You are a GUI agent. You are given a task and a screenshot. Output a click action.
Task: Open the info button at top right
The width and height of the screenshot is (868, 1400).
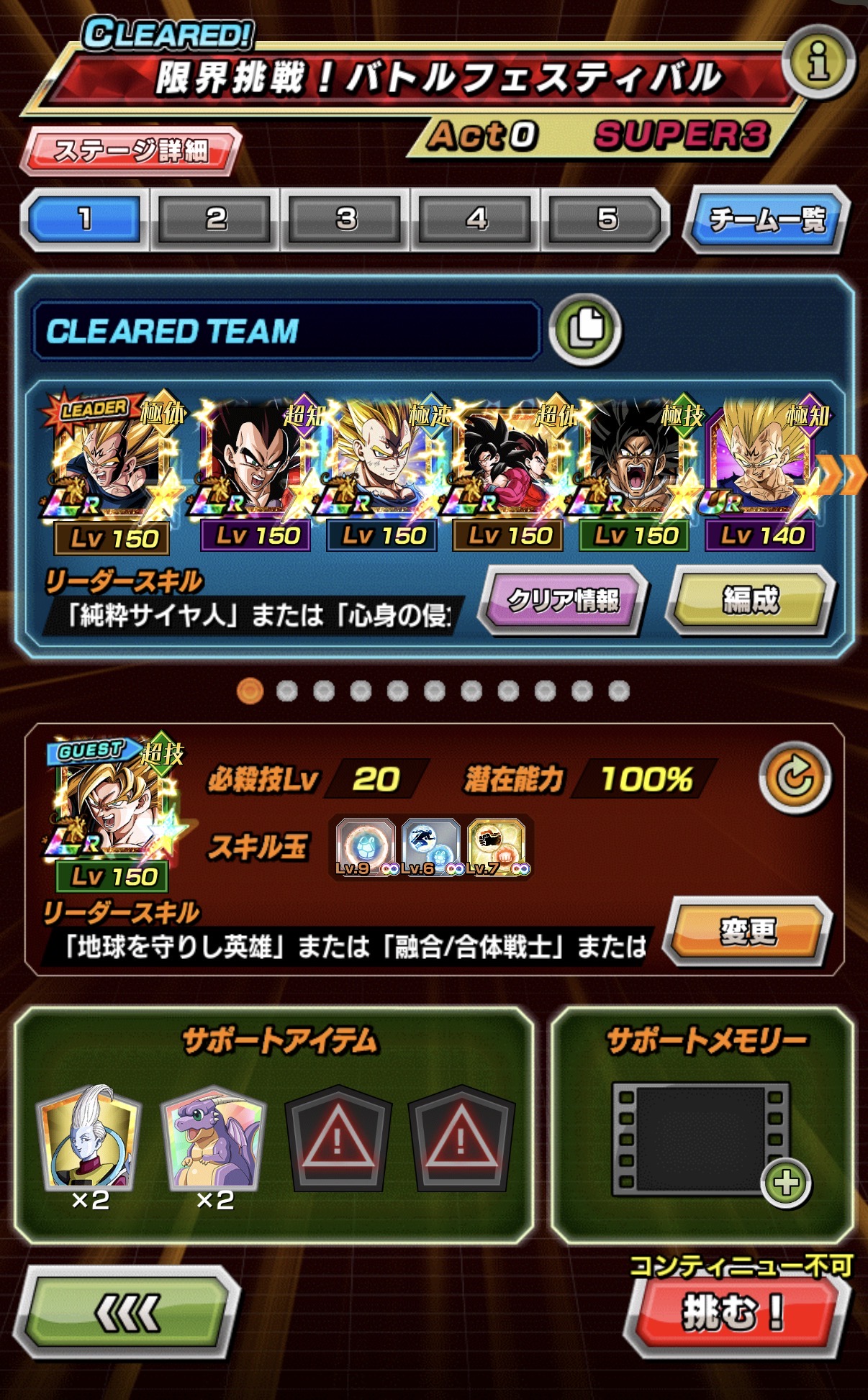(x=818, y=61)
